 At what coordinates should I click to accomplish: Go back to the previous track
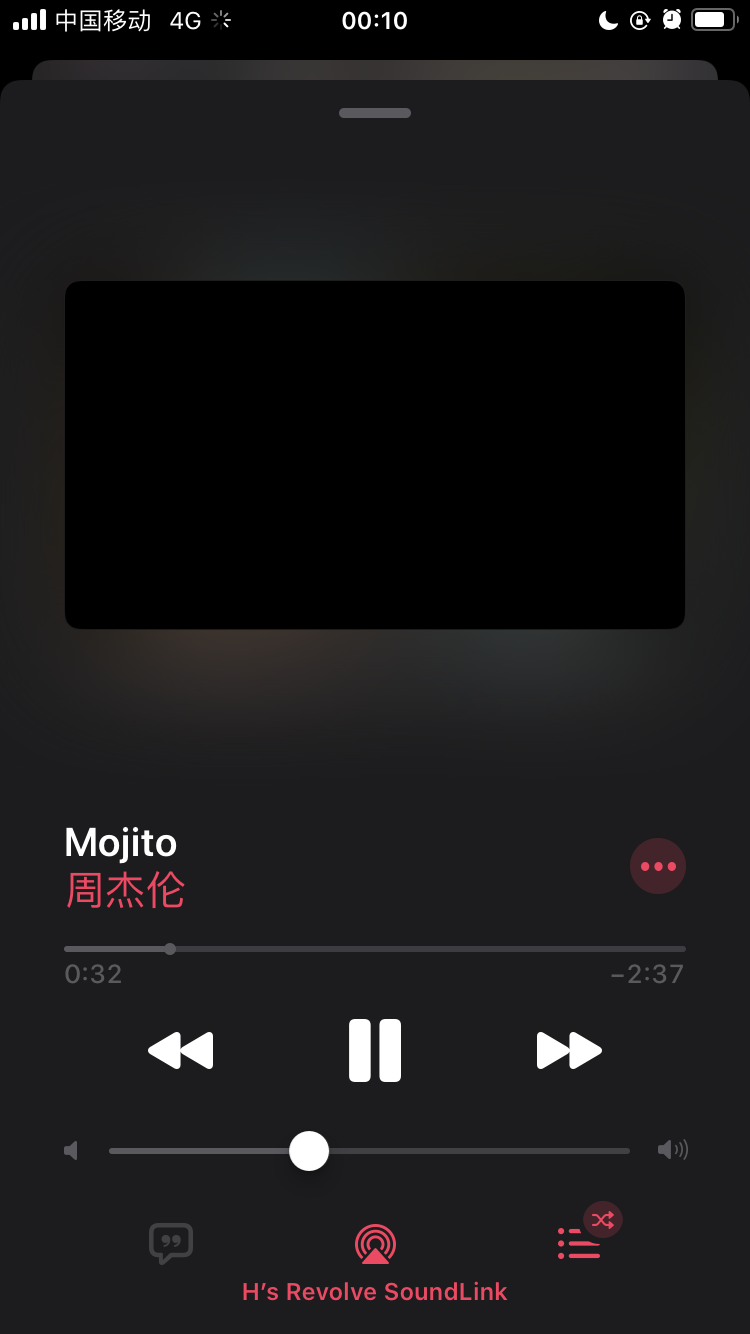click(x=181, y=1050)
